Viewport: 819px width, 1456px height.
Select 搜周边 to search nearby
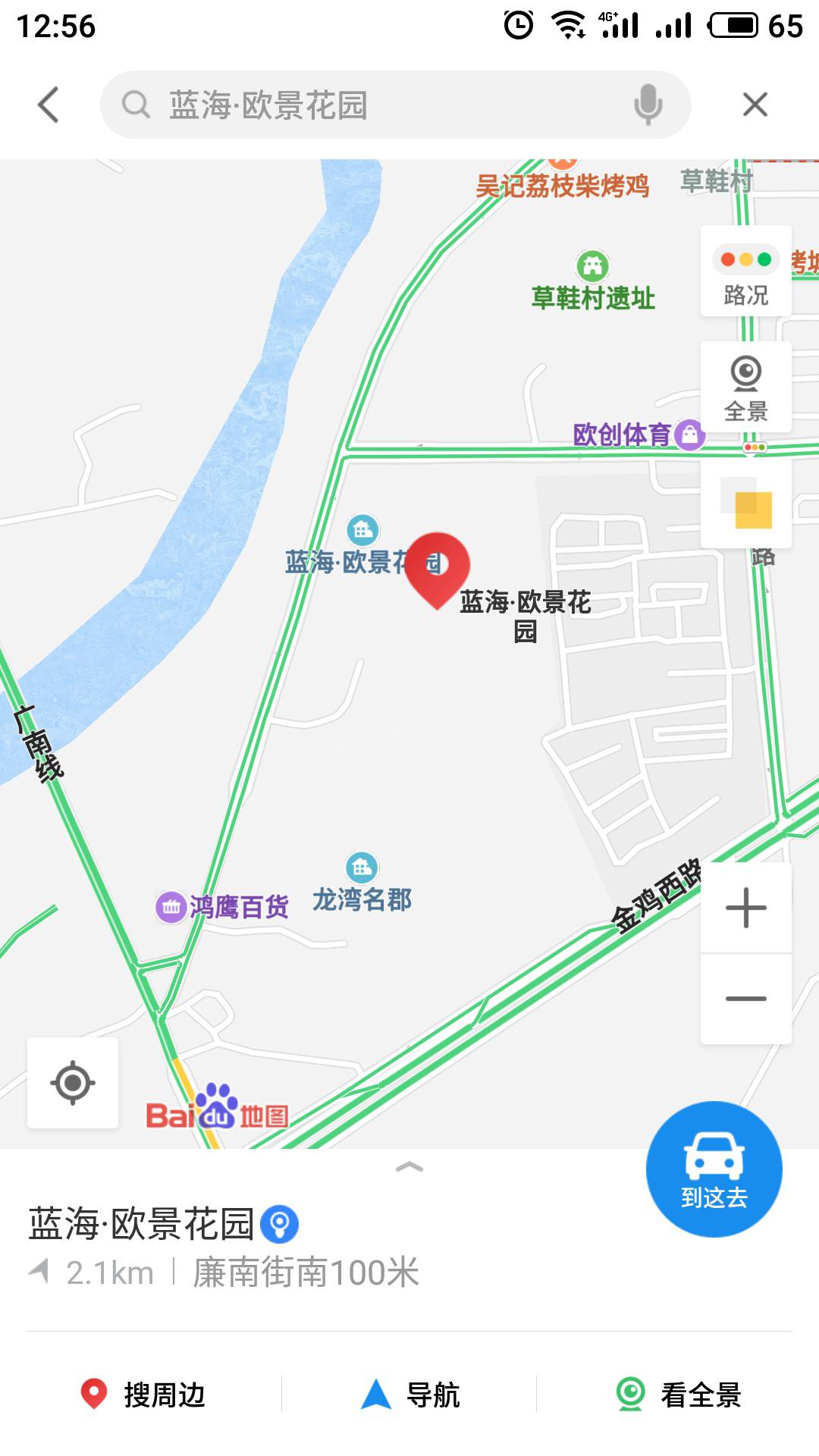click(x=144, y=1395)
